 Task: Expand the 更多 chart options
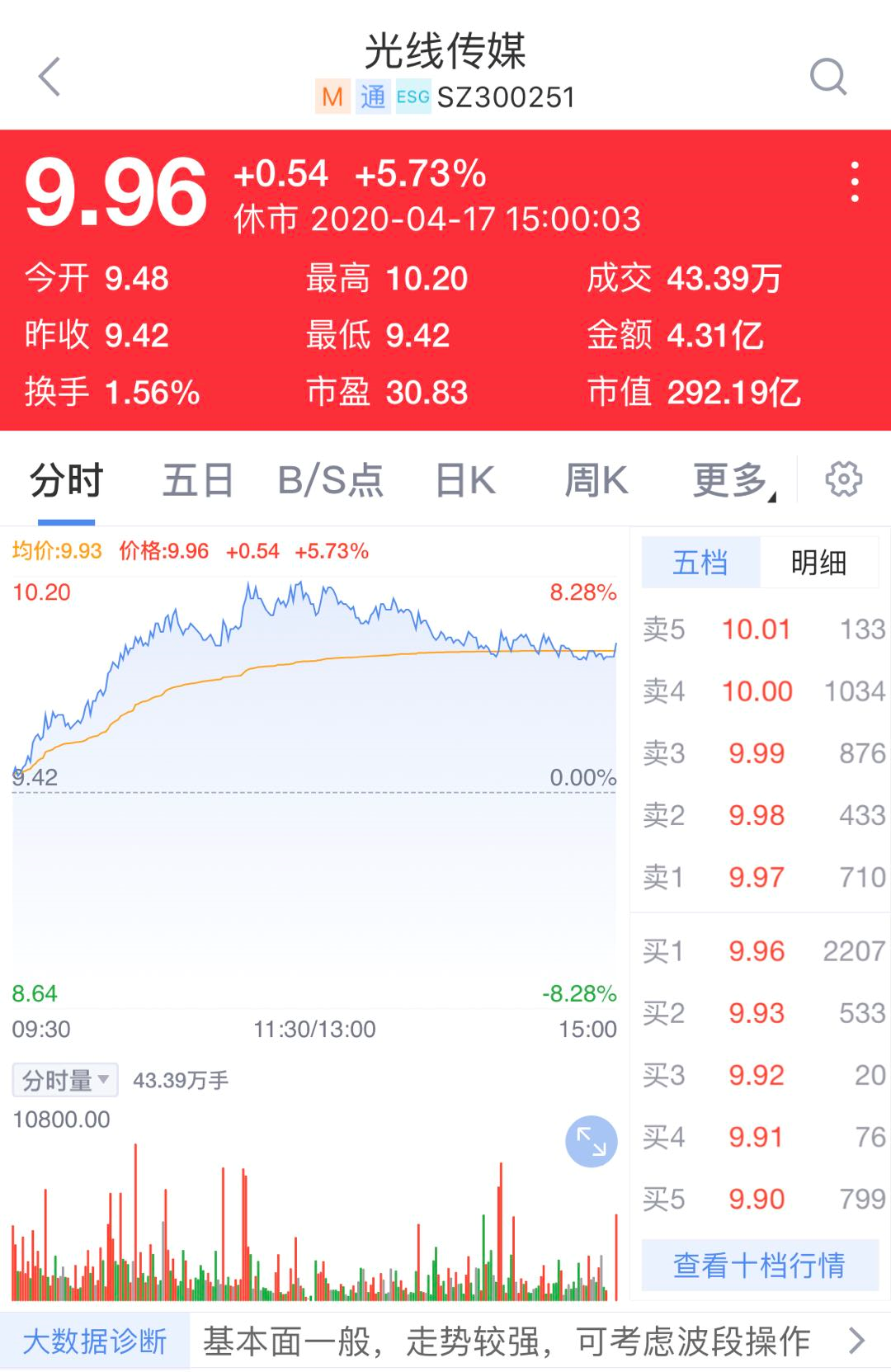733,480
